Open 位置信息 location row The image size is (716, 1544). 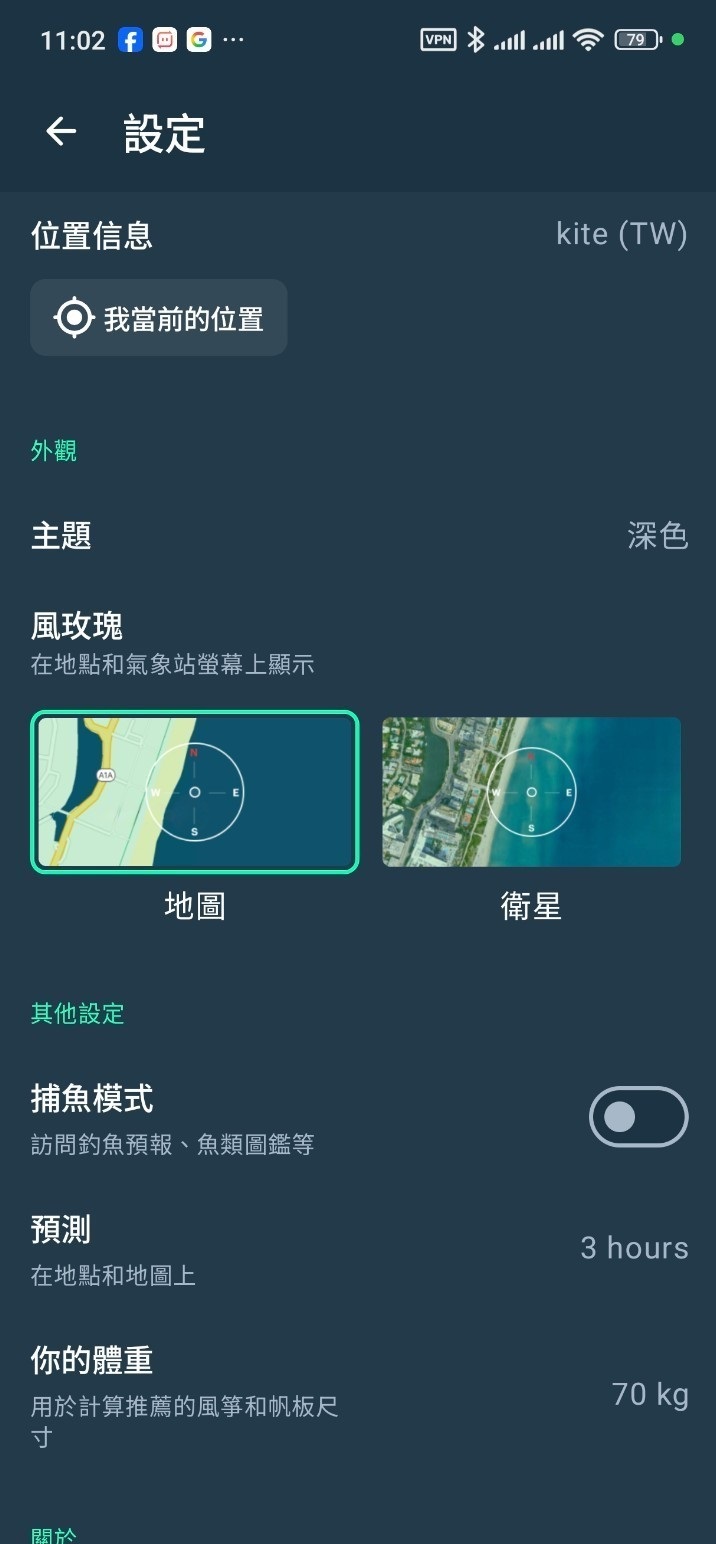(x=358, y=235)
